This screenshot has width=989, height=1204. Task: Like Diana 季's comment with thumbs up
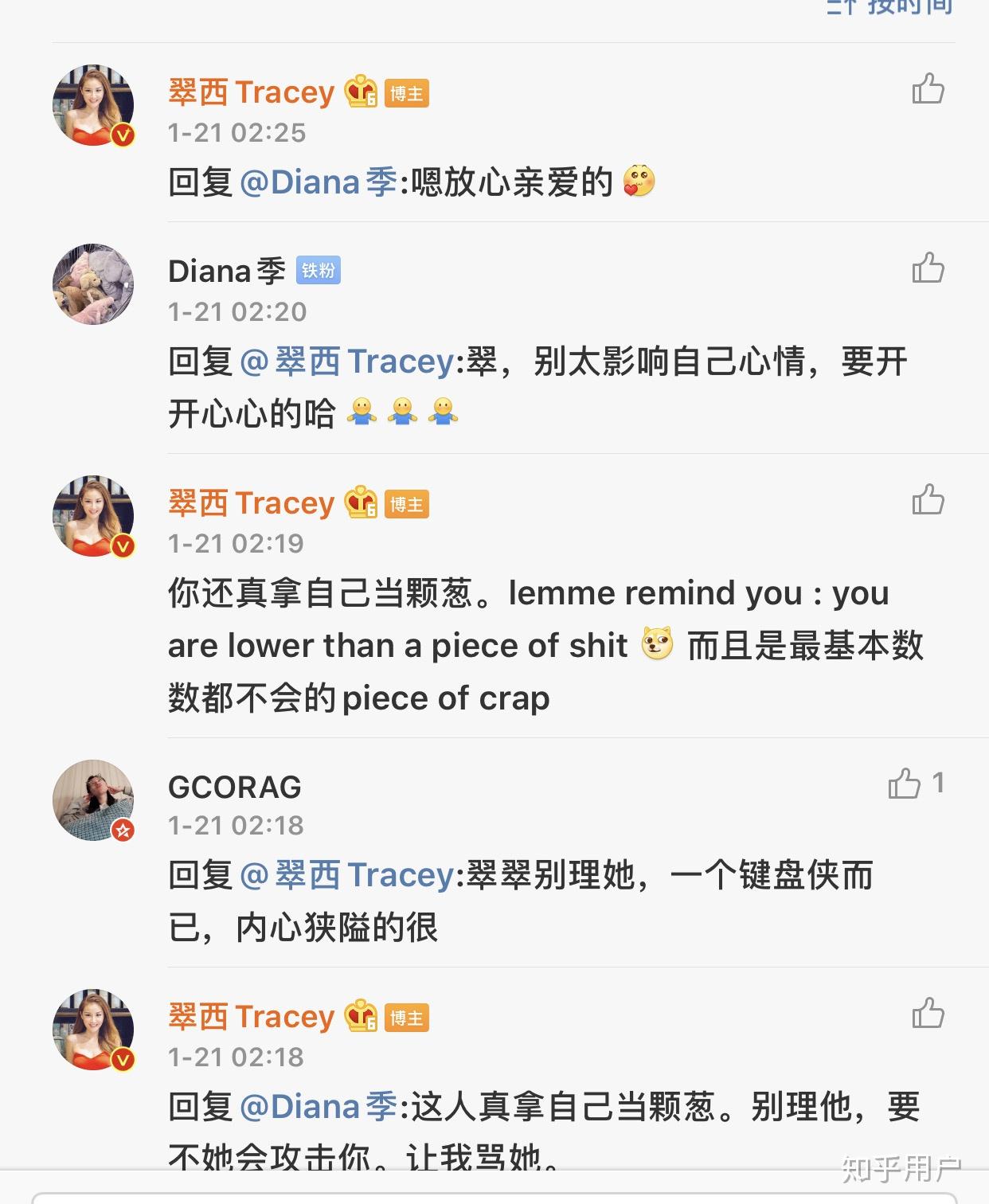click(x=929, y=266)
